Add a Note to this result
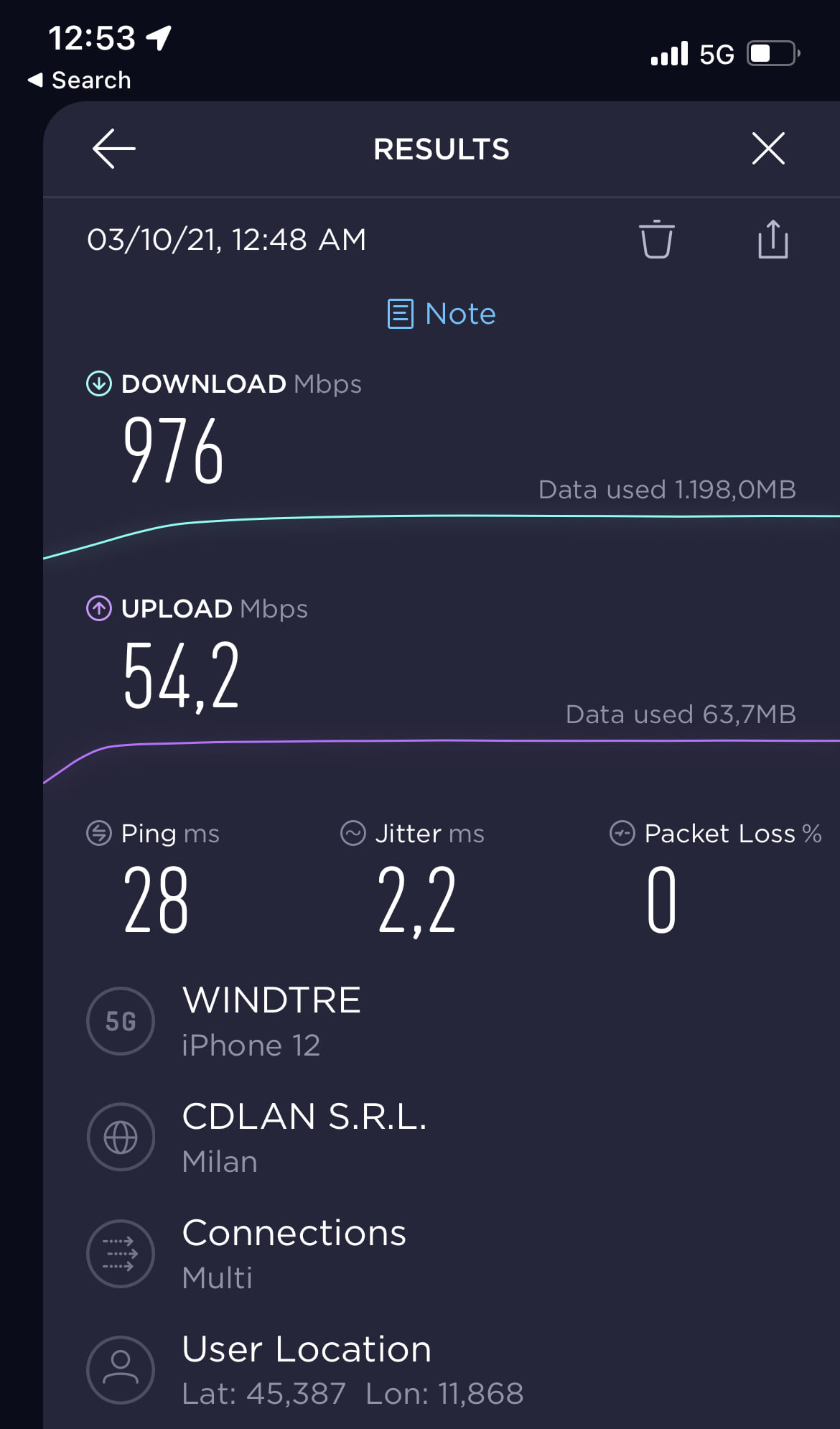Image resolution: width=840 pixels, height=1429 pixels. coord(442,314)
